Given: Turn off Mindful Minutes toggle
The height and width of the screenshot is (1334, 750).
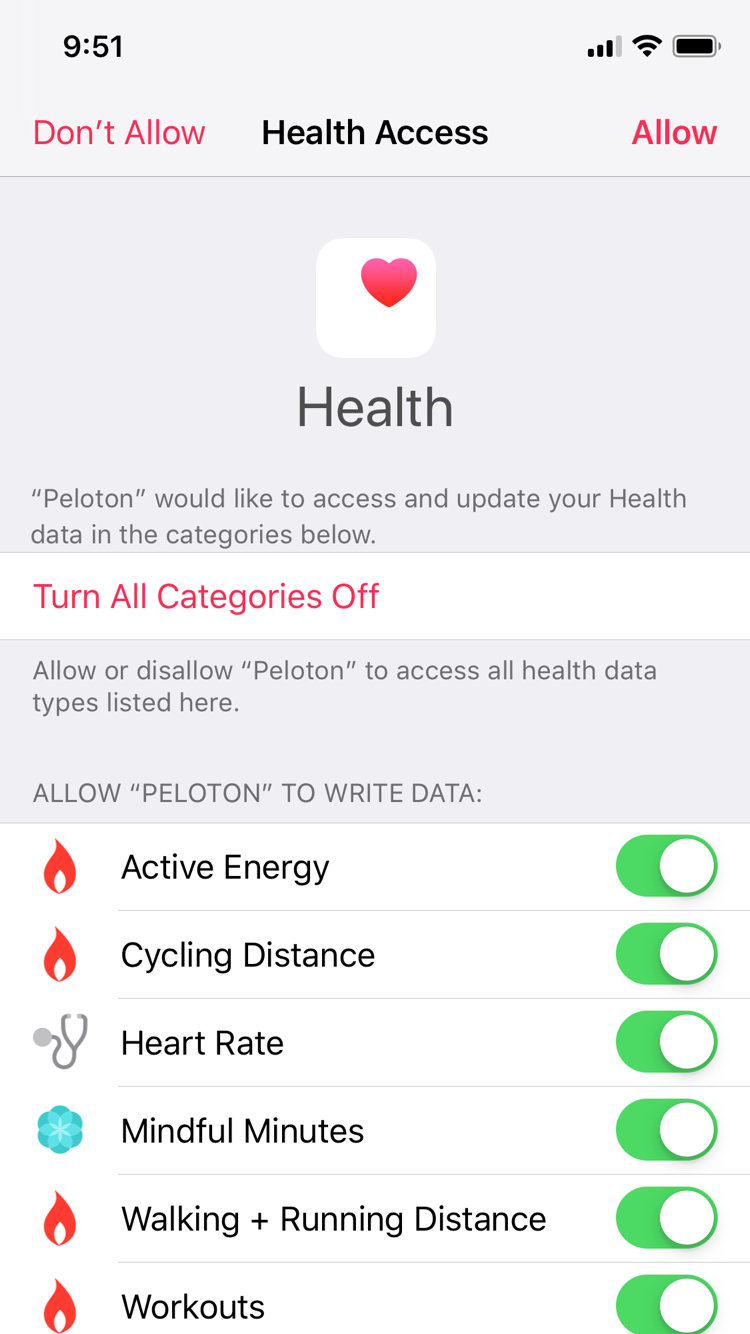Looking at the screenshot, I should [666, 1130].
